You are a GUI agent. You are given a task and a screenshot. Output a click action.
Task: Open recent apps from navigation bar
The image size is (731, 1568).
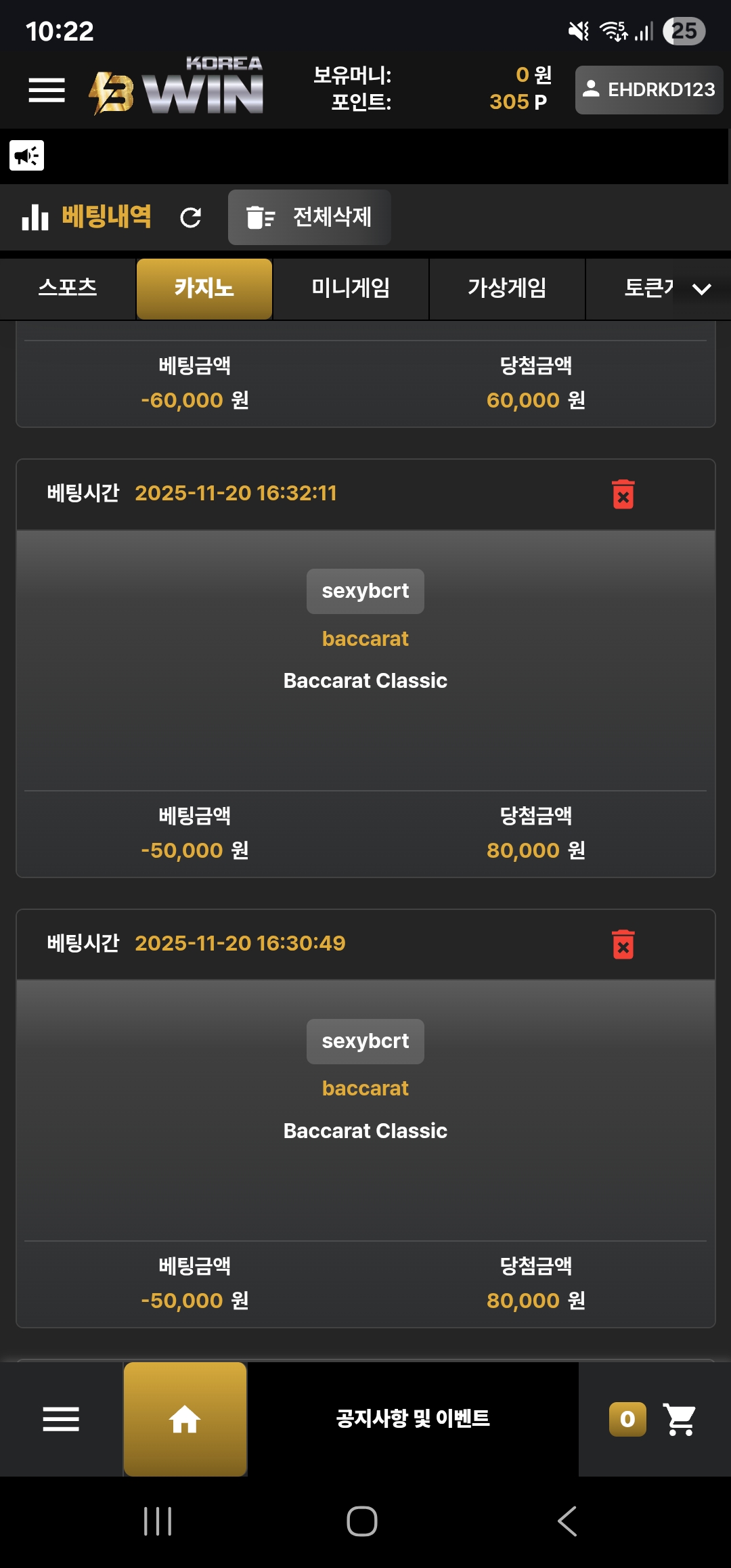[x=158, y=1521]
